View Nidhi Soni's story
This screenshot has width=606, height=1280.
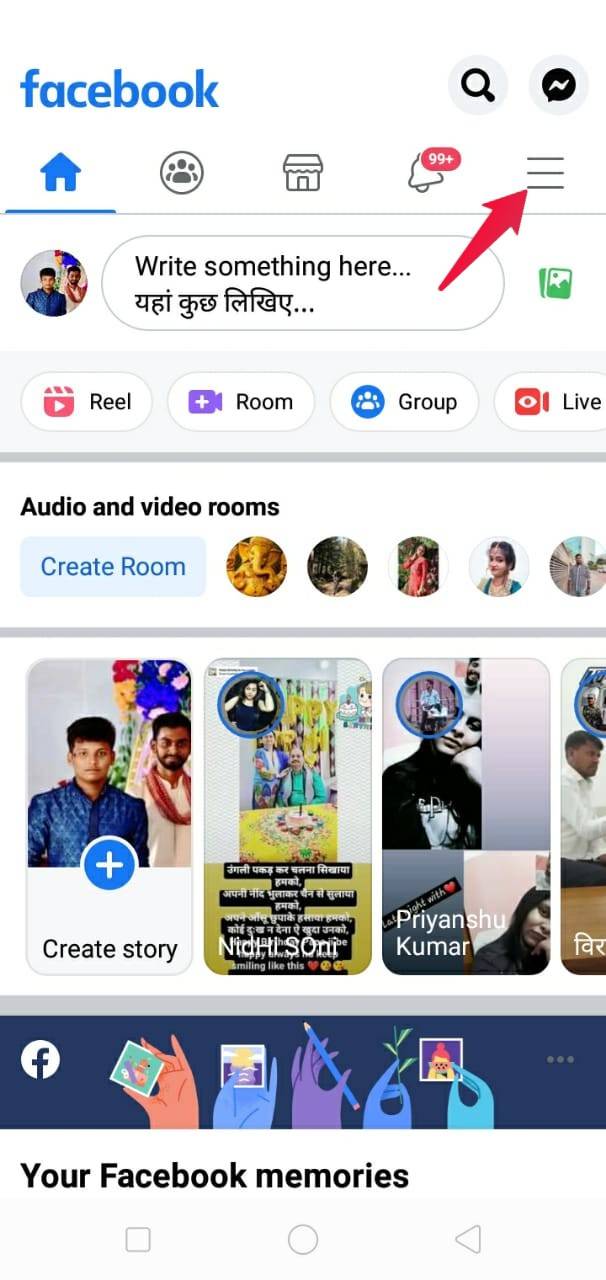(x=287, y=815)
